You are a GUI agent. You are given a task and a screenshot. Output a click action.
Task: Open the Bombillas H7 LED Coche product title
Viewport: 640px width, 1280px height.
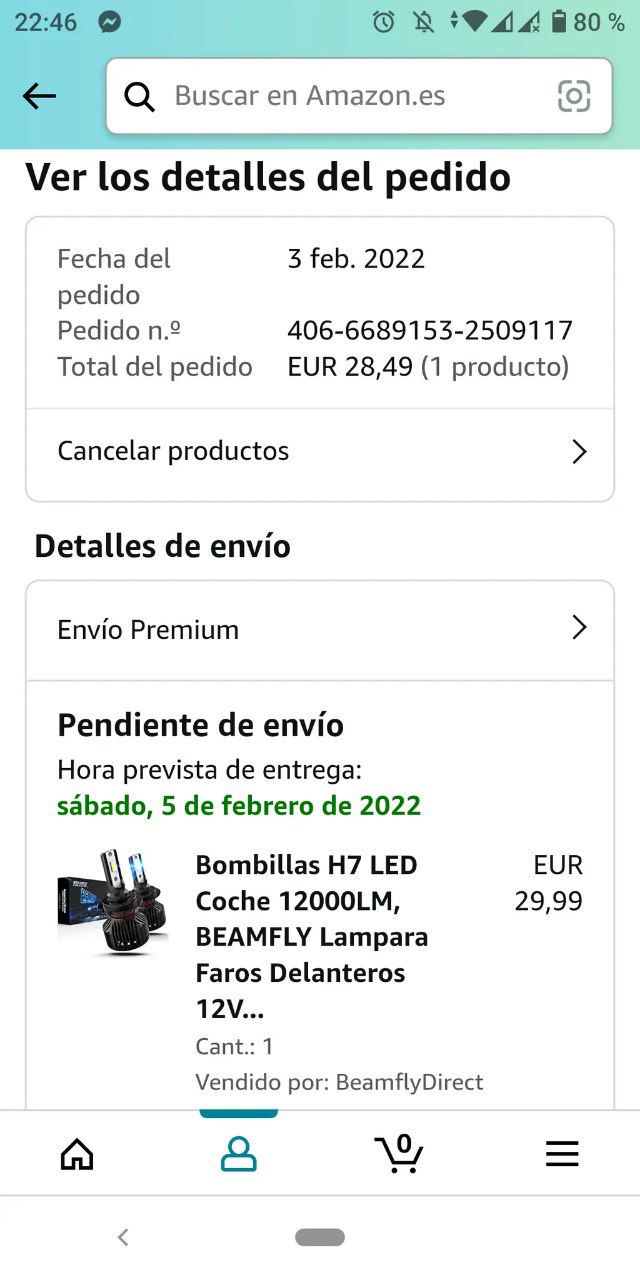pyautogui.click(x=312, y=937)
